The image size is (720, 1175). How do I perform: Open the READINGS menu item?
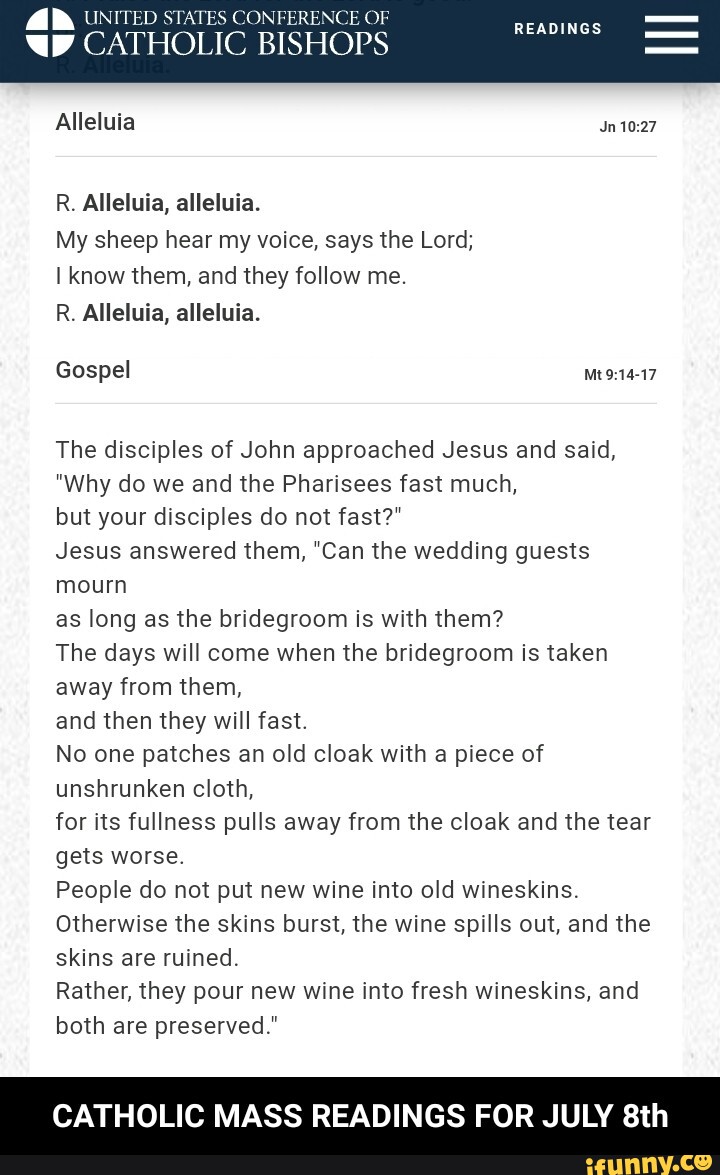click(x=558, y=29)
